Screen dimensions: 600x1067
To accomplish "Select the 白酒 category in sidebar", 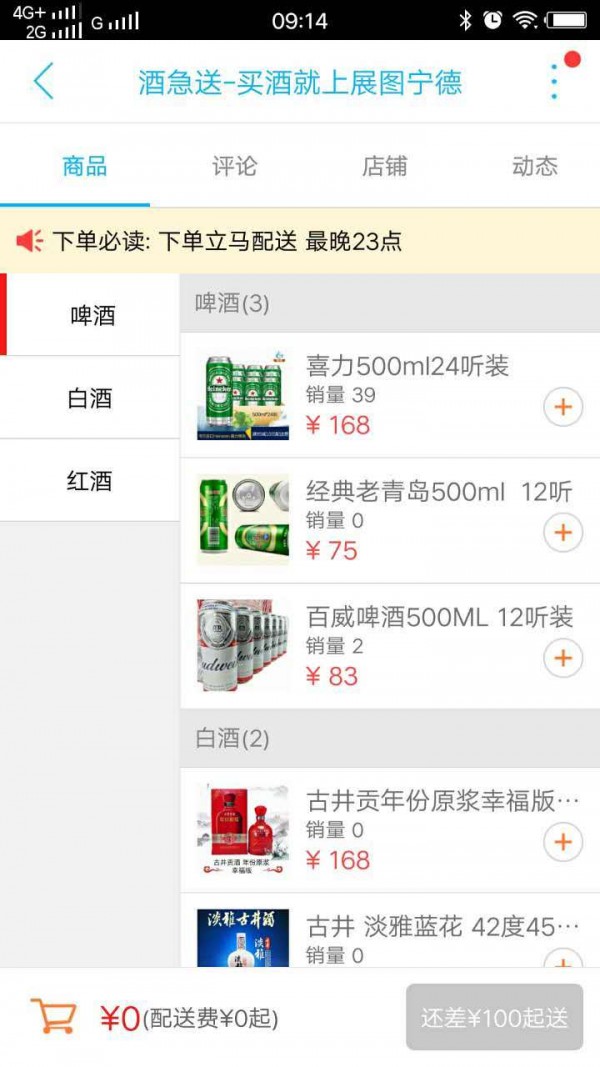I will tap(90, 398).
